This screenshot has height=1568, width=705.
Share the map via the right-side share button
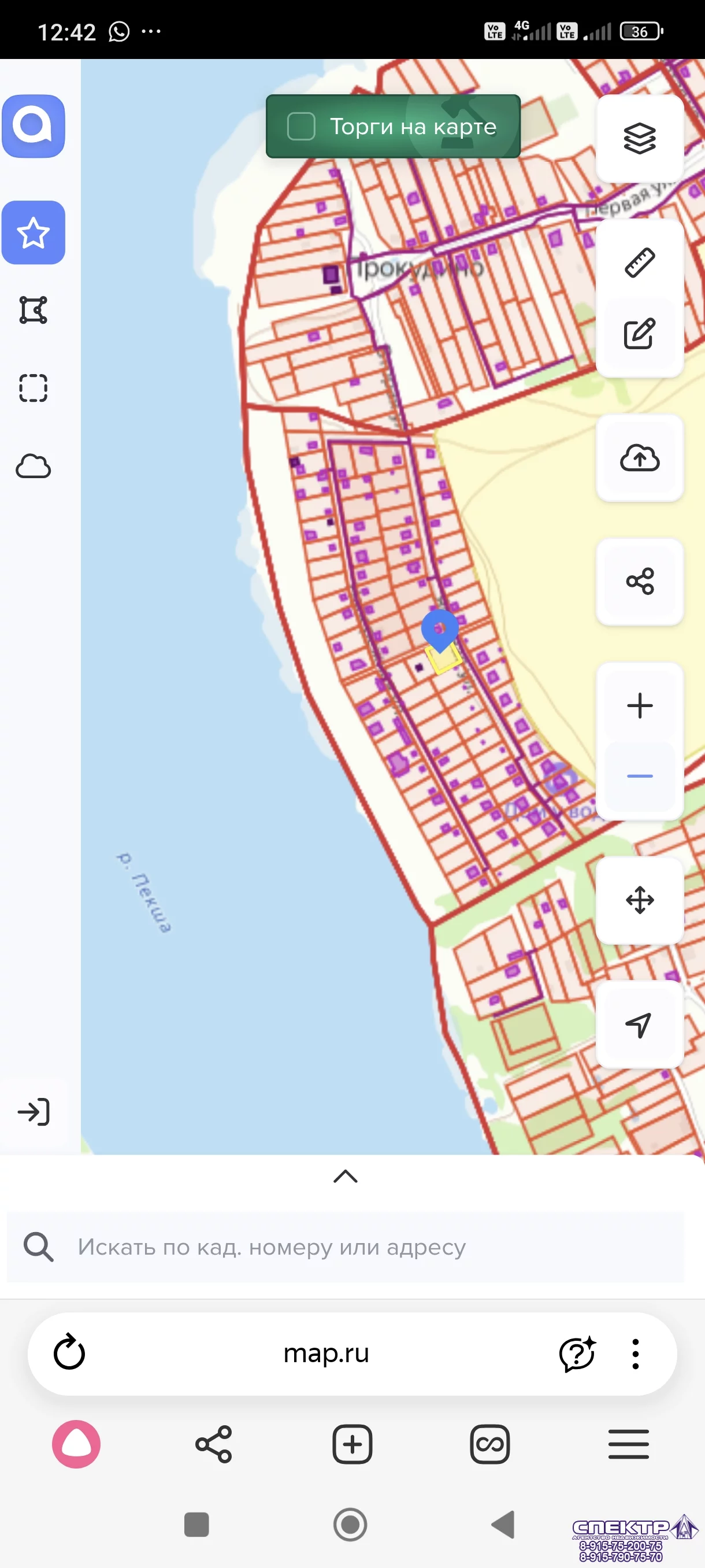(x=639, y=581)
